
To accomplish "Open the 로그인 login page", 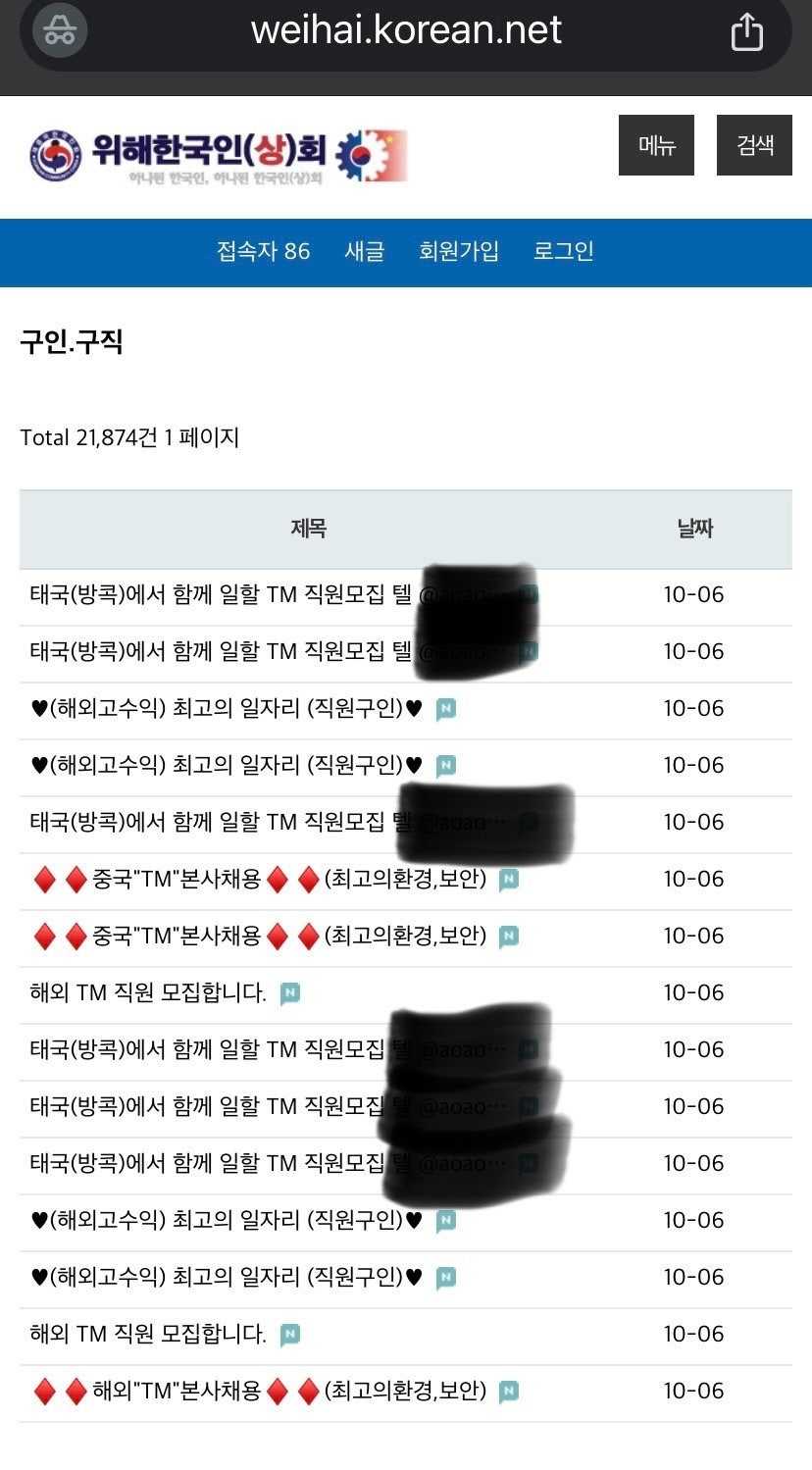I will (x=563, y=251).
